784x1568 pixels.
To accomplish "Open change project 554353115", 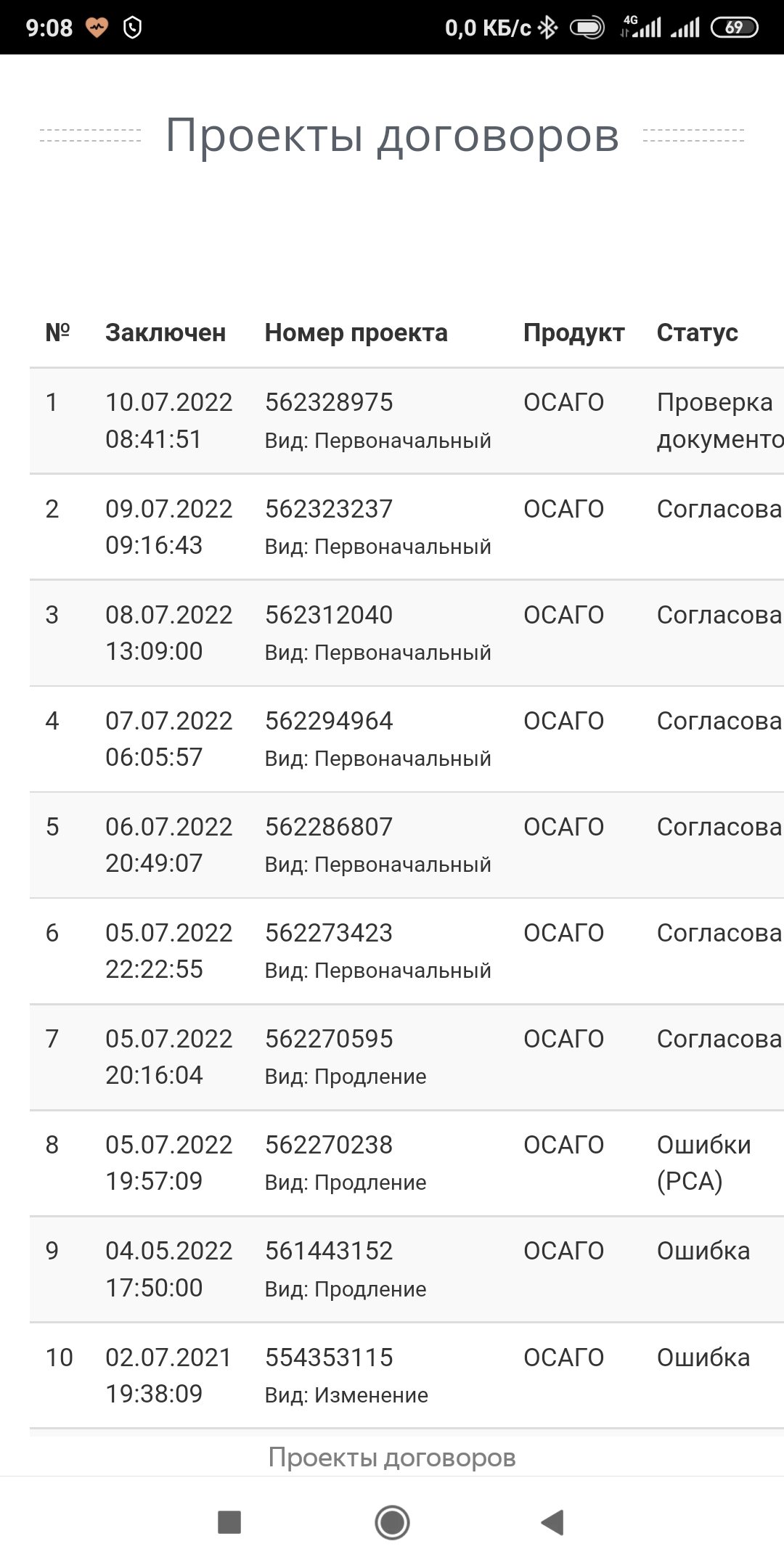I will (x=329, y=1357).
